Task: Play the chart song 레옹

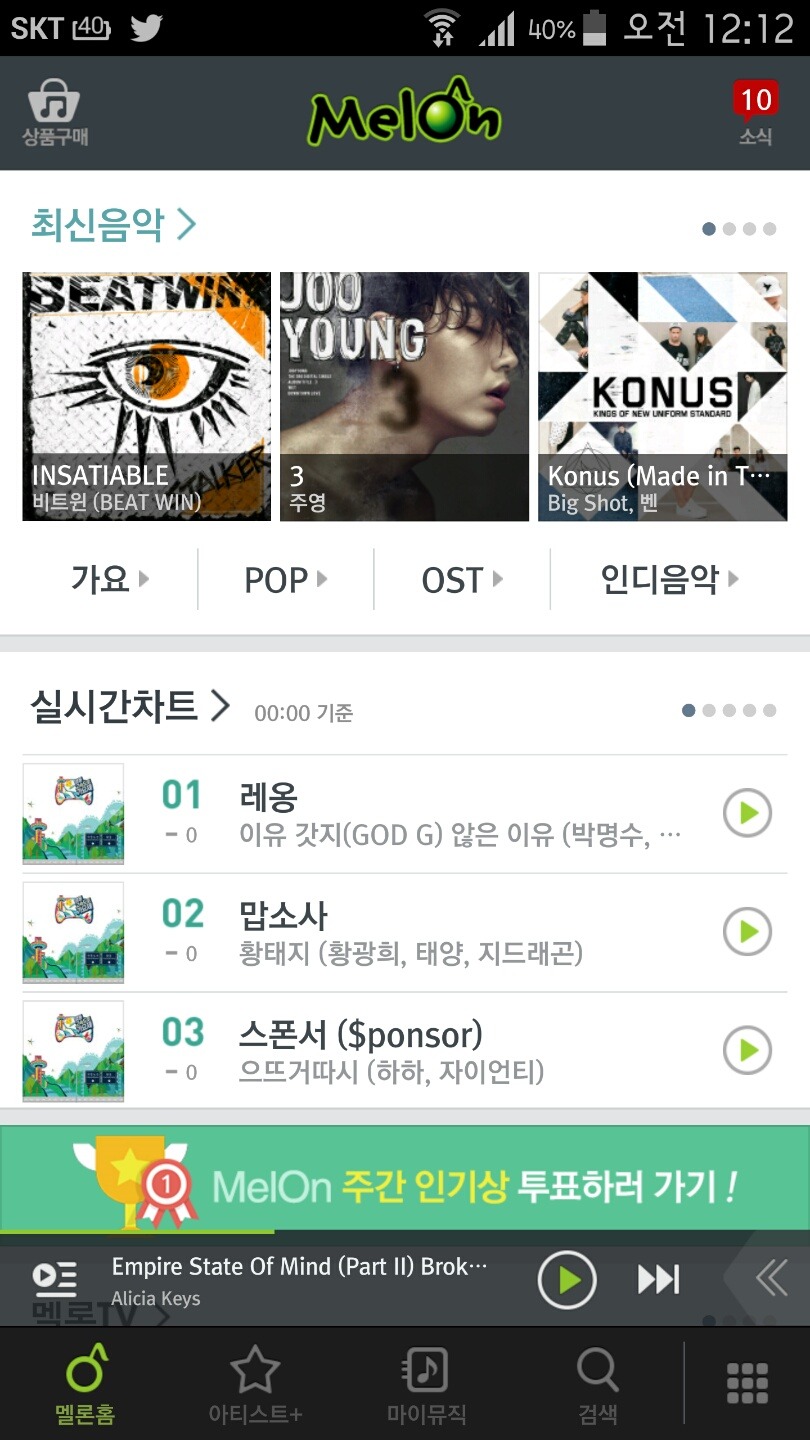Action: (x=747, y=813)
